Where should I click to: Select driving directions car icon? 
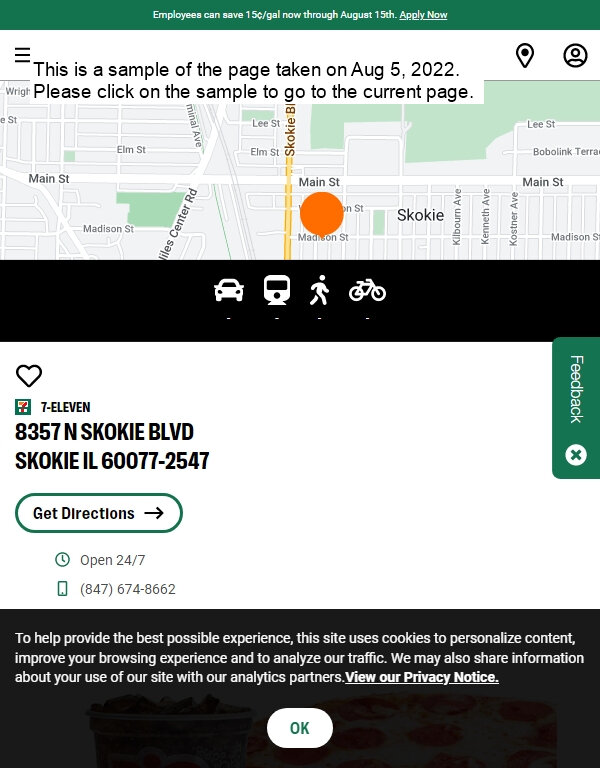[229, 290]
